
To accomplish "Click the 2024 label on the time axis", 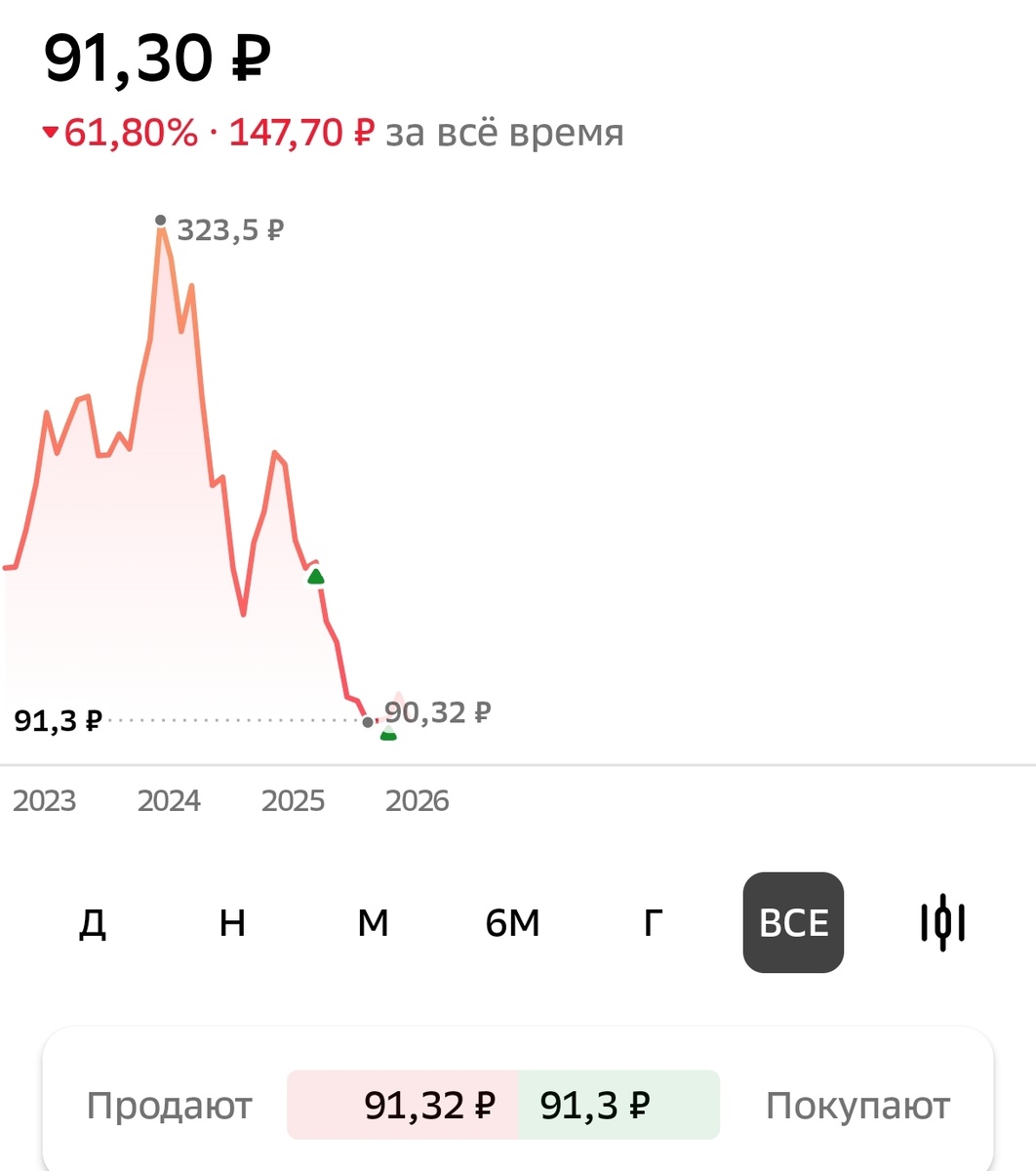I will click(170, 801).
